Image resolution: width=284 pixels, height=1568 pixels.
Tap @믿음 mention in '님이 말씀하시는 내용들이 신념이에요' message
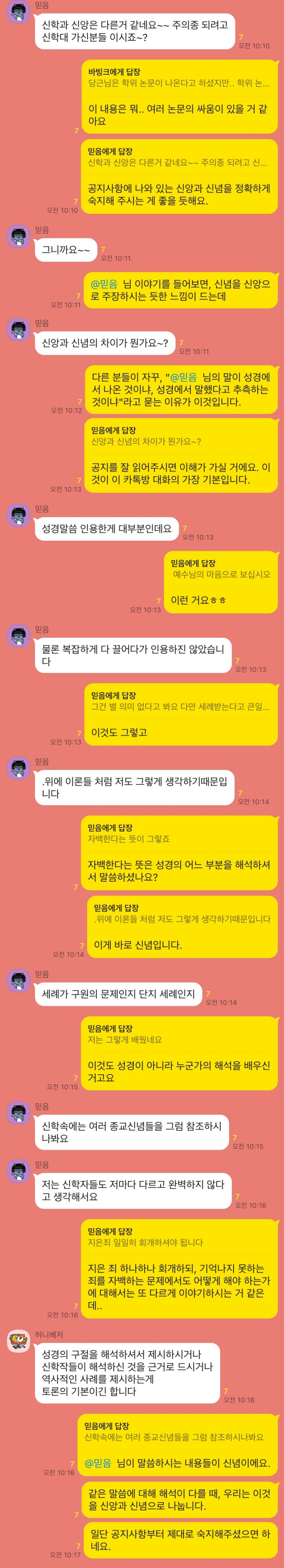pos(97,1463)
